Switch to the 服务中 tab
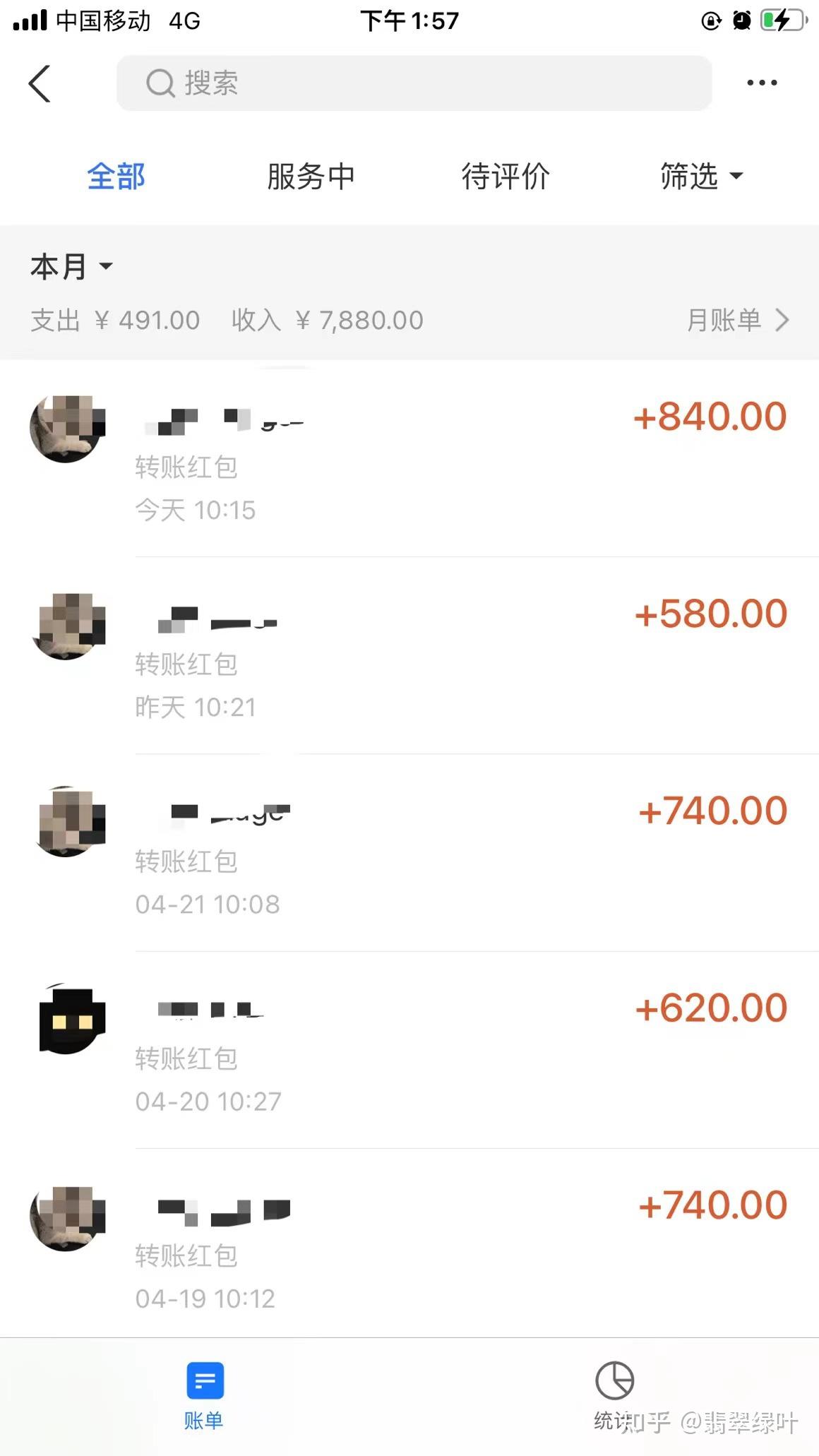Image resolution: width=819 pixels, height=1456 pixels. pos(311,177)
